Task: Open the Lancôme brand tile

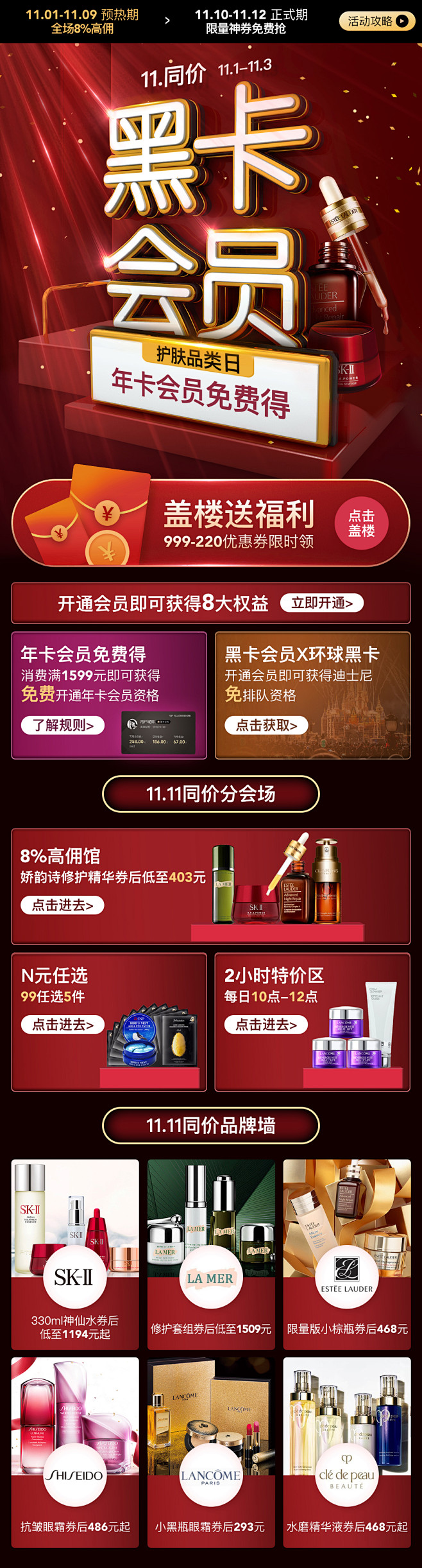Action: tap(211, 1453)
